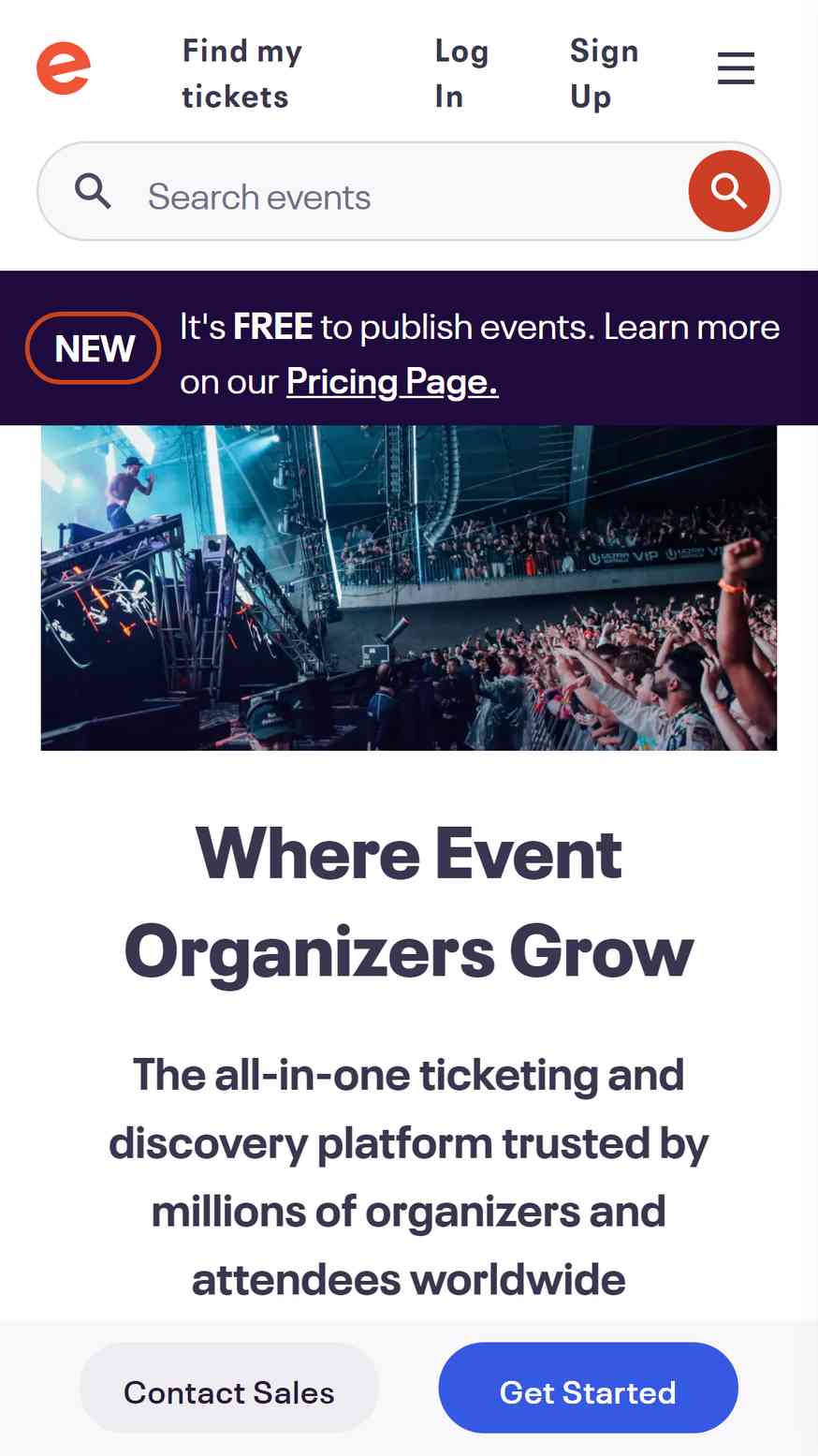Open the Sign Up page
818x1456 pixels.
coord(604,74)
